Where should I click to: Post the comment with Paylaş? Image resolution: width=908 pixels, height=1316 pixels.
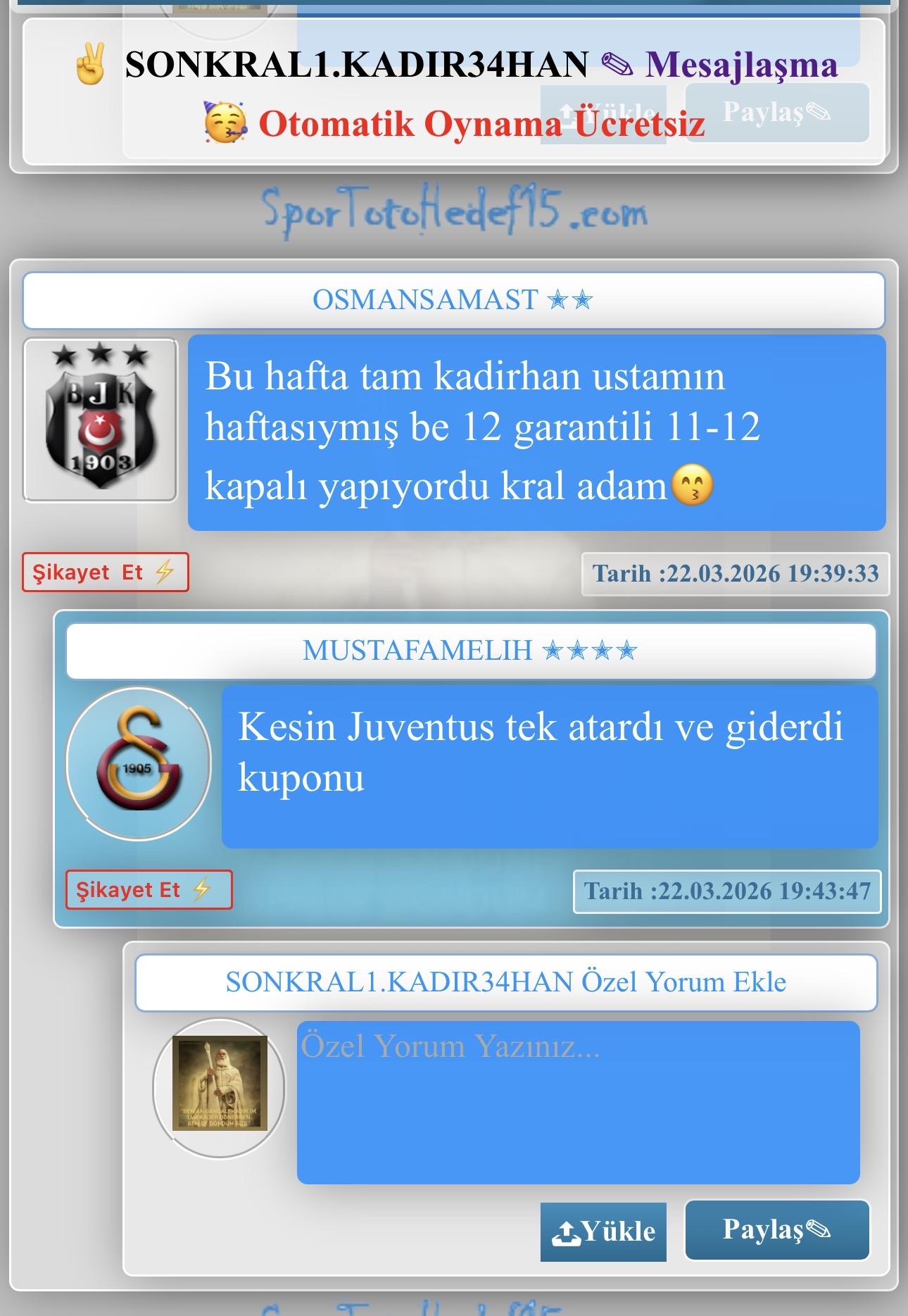click(777, 1230)
